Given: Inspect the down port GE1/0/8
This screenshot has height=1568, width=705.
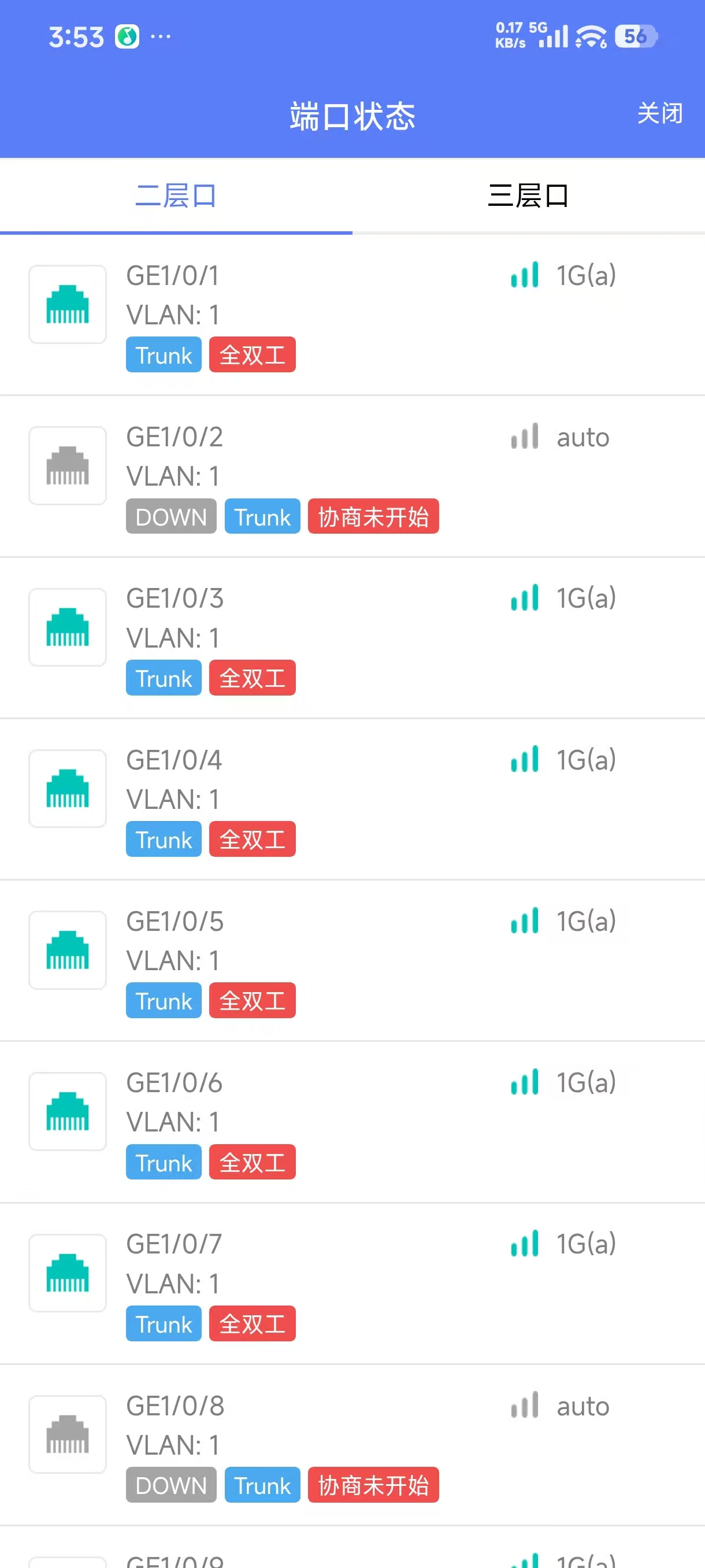Looking at the screenshot, I should point(352,1444).
